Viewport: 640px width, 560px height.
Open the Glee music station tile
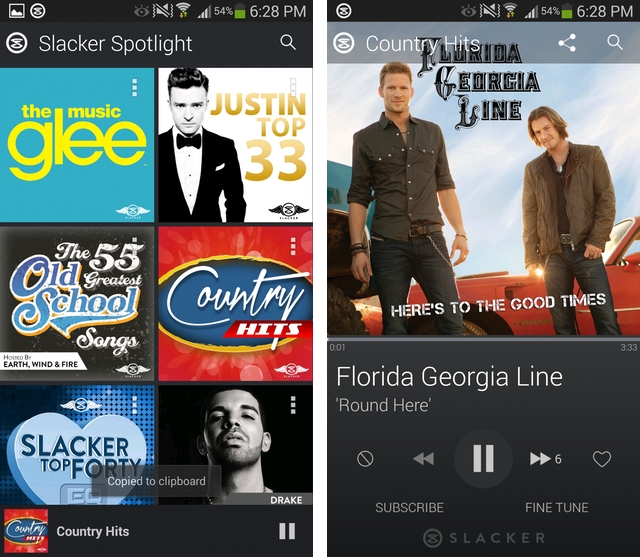[x=77, y=145]
